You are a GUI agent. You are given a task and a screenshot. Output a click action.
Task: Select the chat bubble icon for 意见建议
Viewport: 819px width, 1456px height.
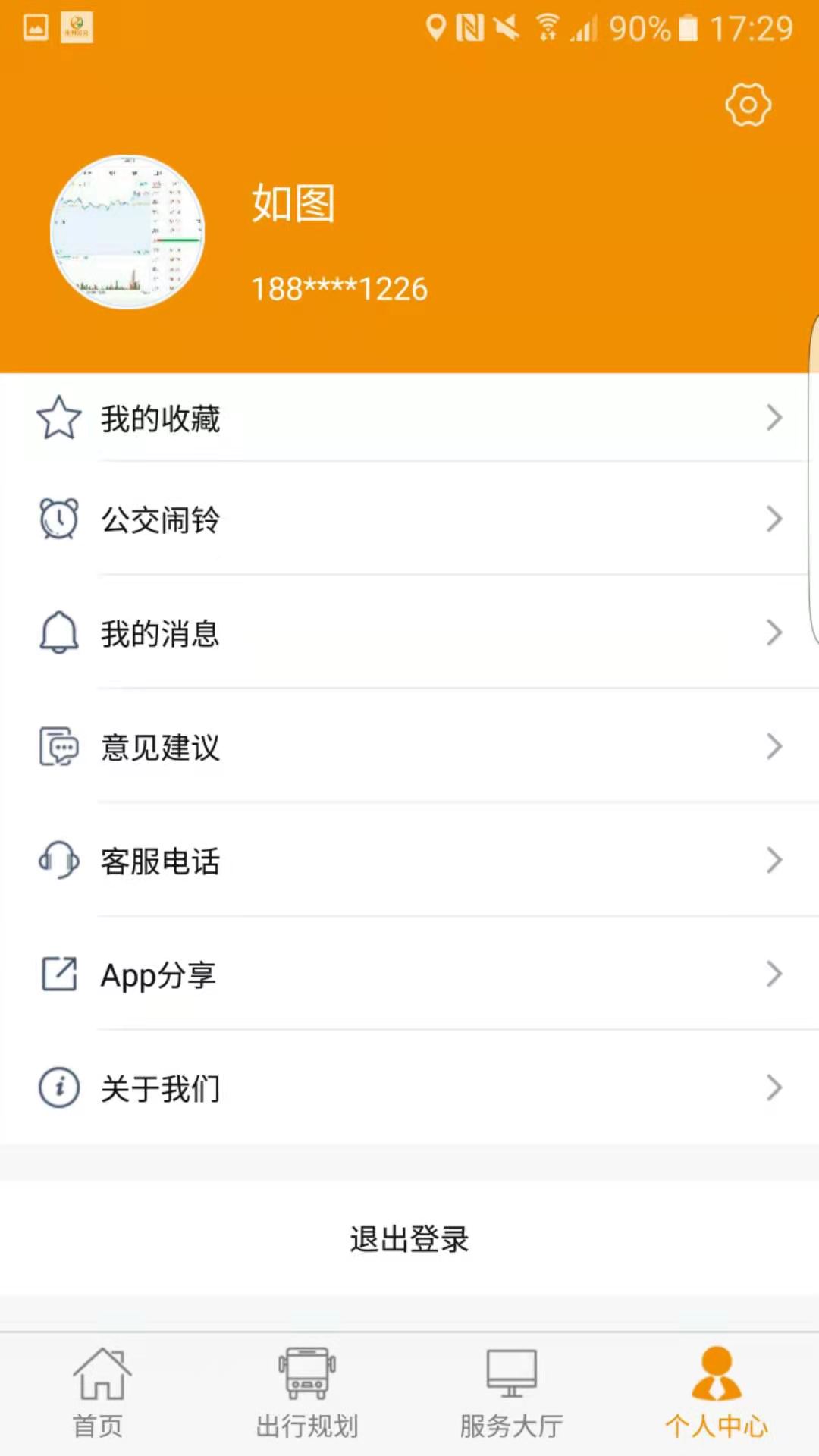click(58, 747)
